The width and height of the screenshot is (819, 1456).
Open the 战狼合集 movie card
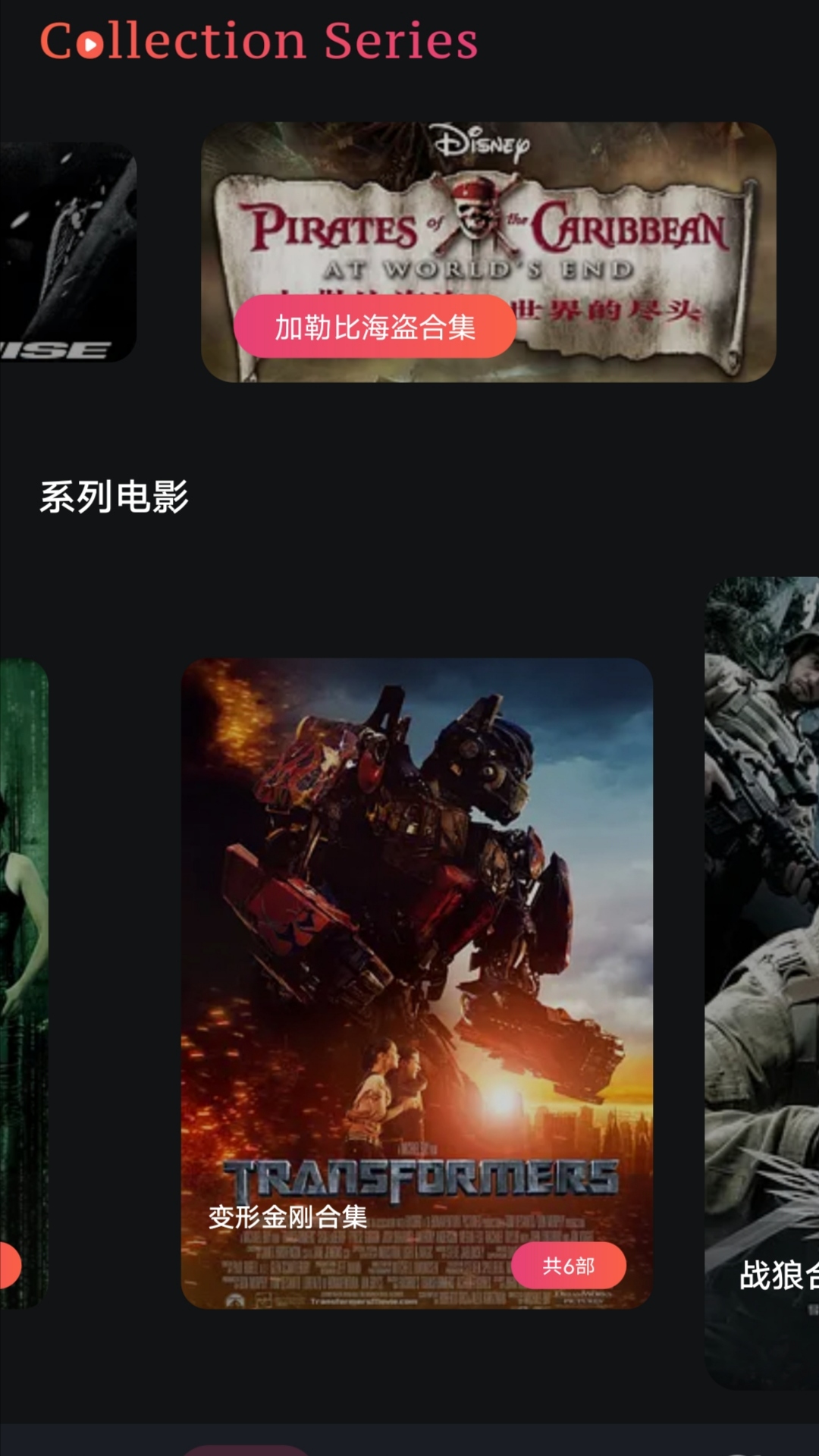(762, 986)
